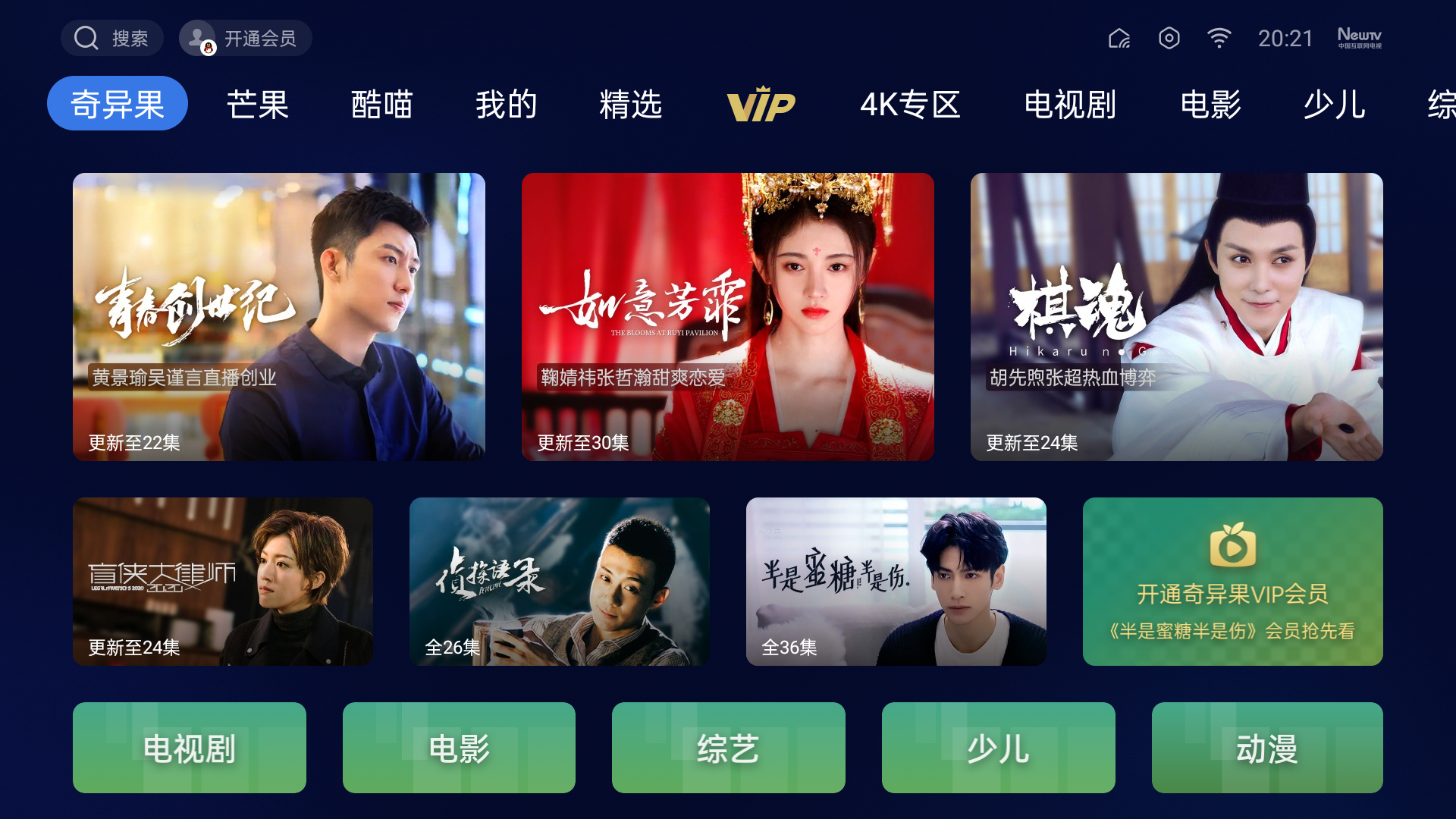Select the 精选 tab
The height and width of the screenshot is (819, 1456).
631,104
